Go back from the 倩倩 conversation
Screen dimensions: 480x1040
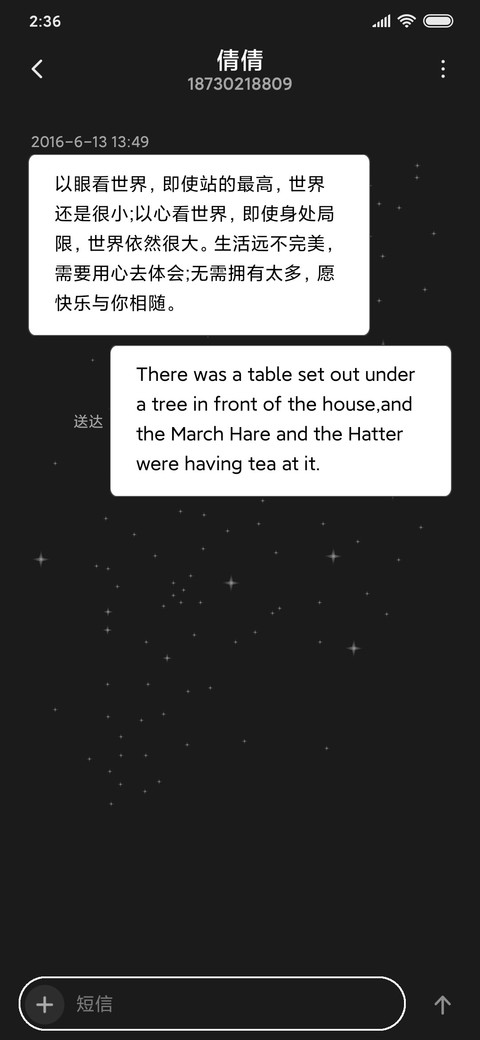point(38,68)
